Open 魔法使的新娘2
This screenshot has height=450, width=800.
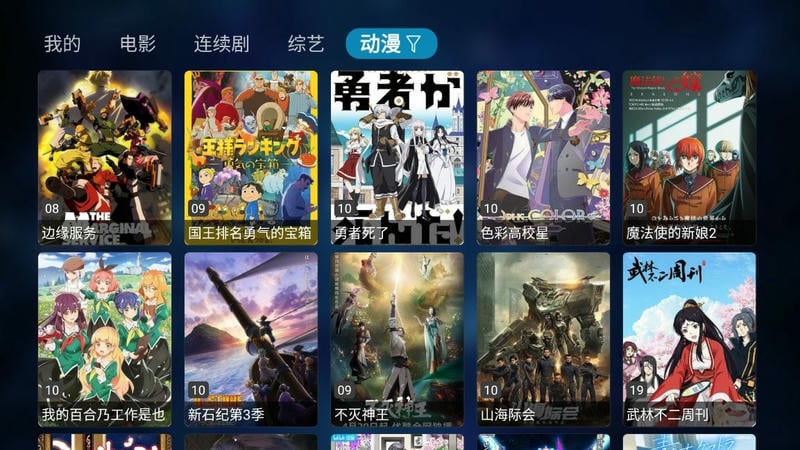coord(689,157)
